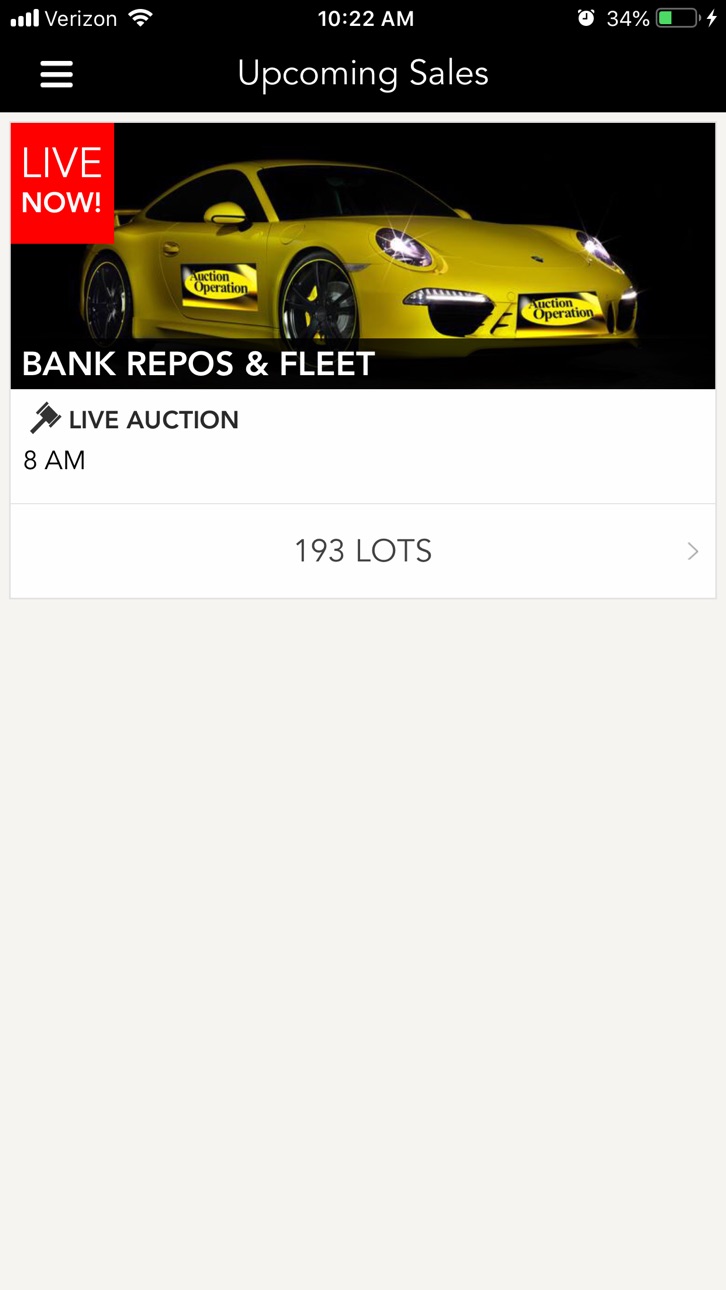726x1290 pixels.
Task: View the 193 Lots list
Action: 363,551
